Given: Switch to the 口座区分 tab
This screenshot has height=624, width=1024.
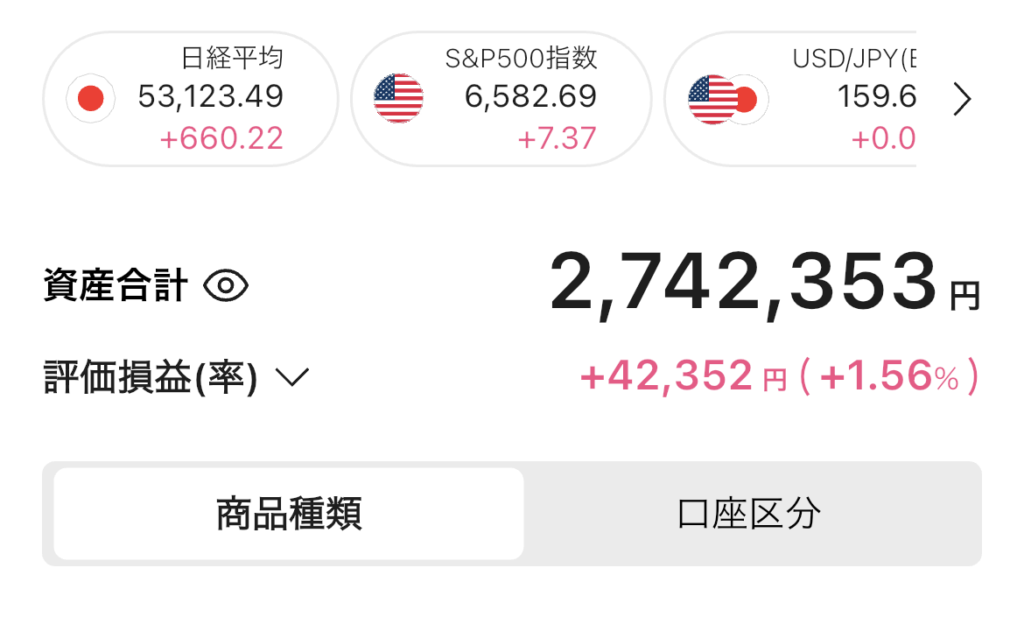Looking at the screenshot, I should click(x=750, y=514).
